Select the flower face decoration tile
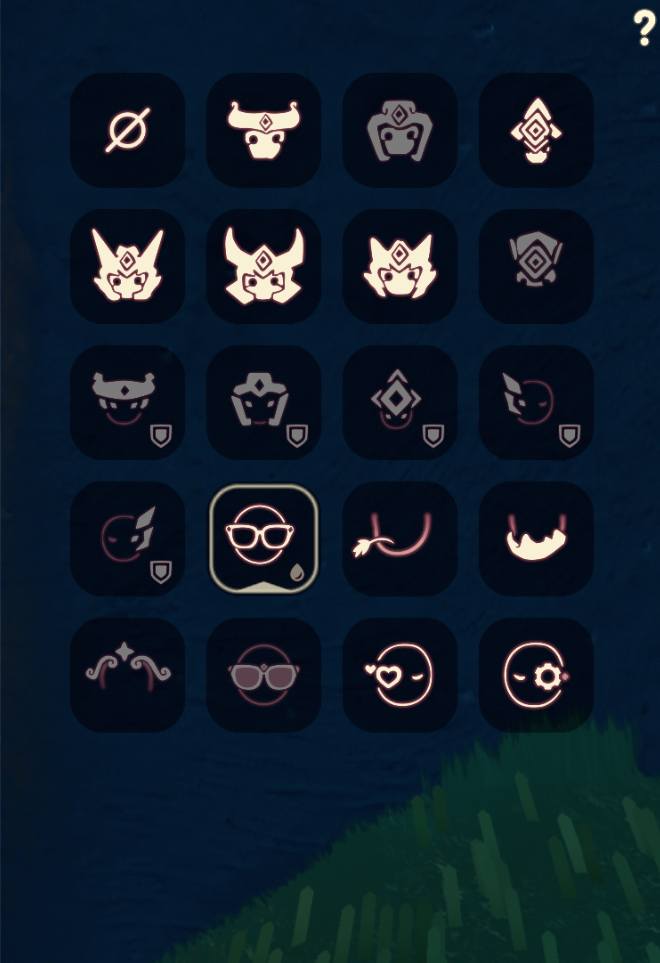660x963 pixels. pos(536,674)
